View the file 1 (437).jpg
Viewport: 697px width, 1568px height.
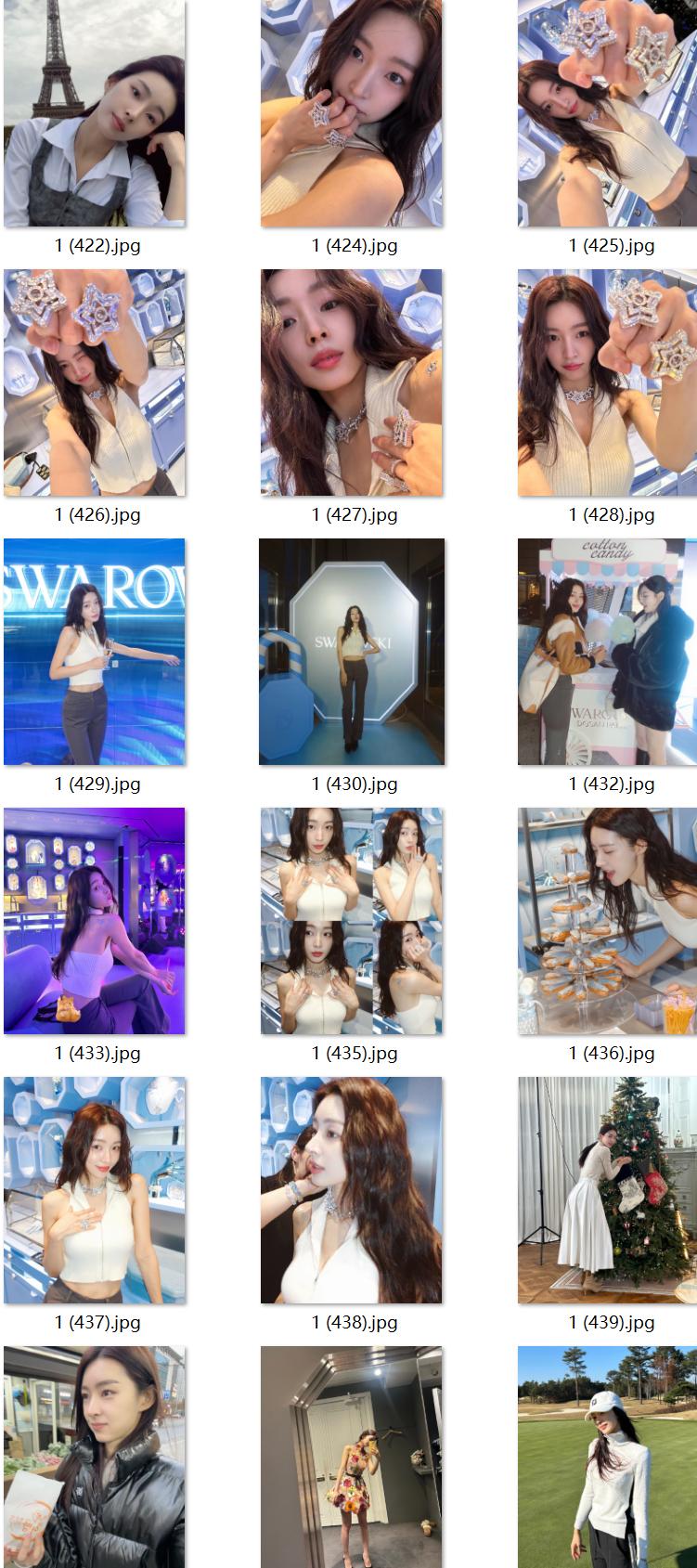pyautogui.click(x=94, y=1190)
